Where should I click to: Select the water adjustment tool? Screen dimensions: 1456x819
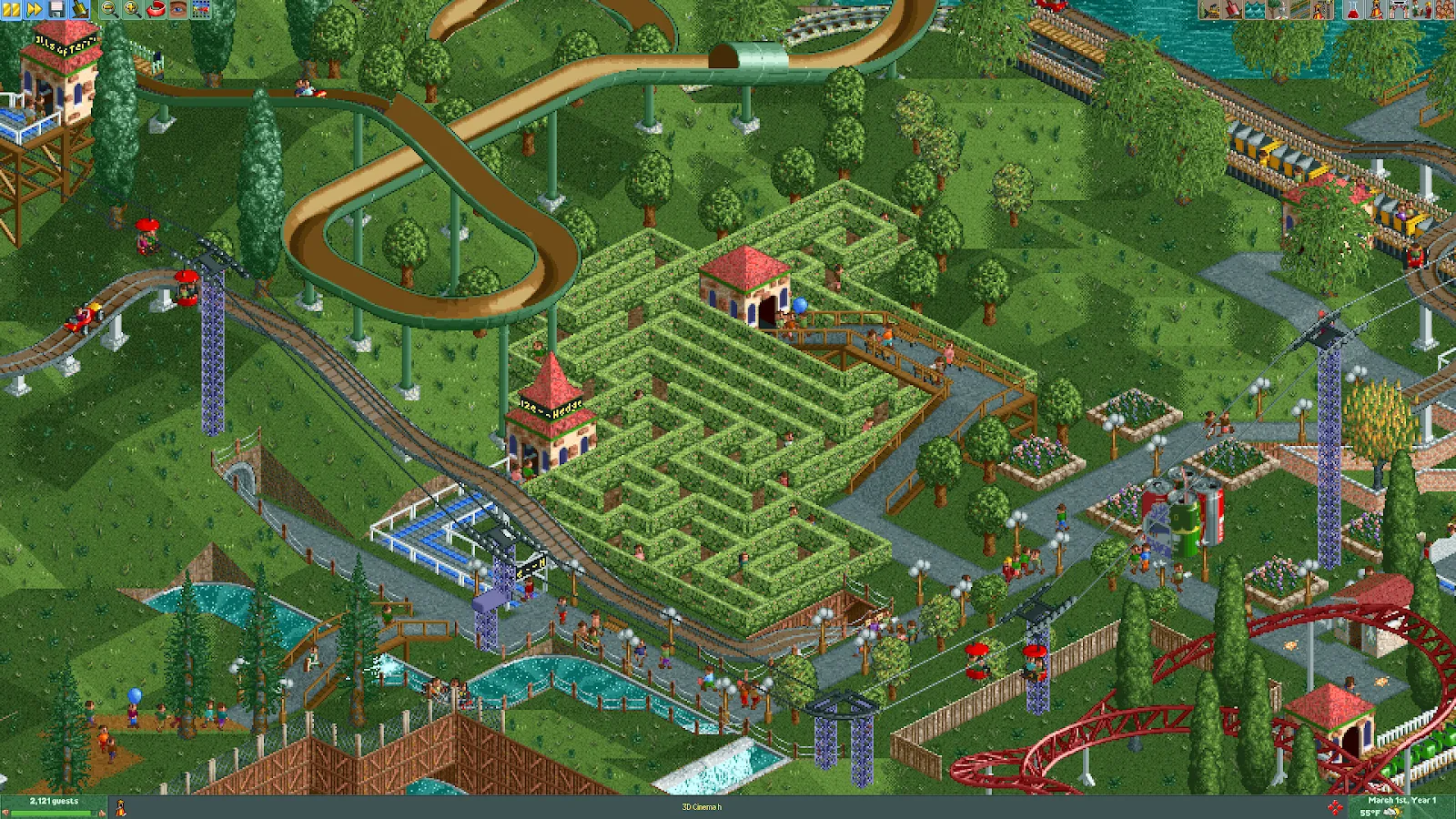(1255, 9)
